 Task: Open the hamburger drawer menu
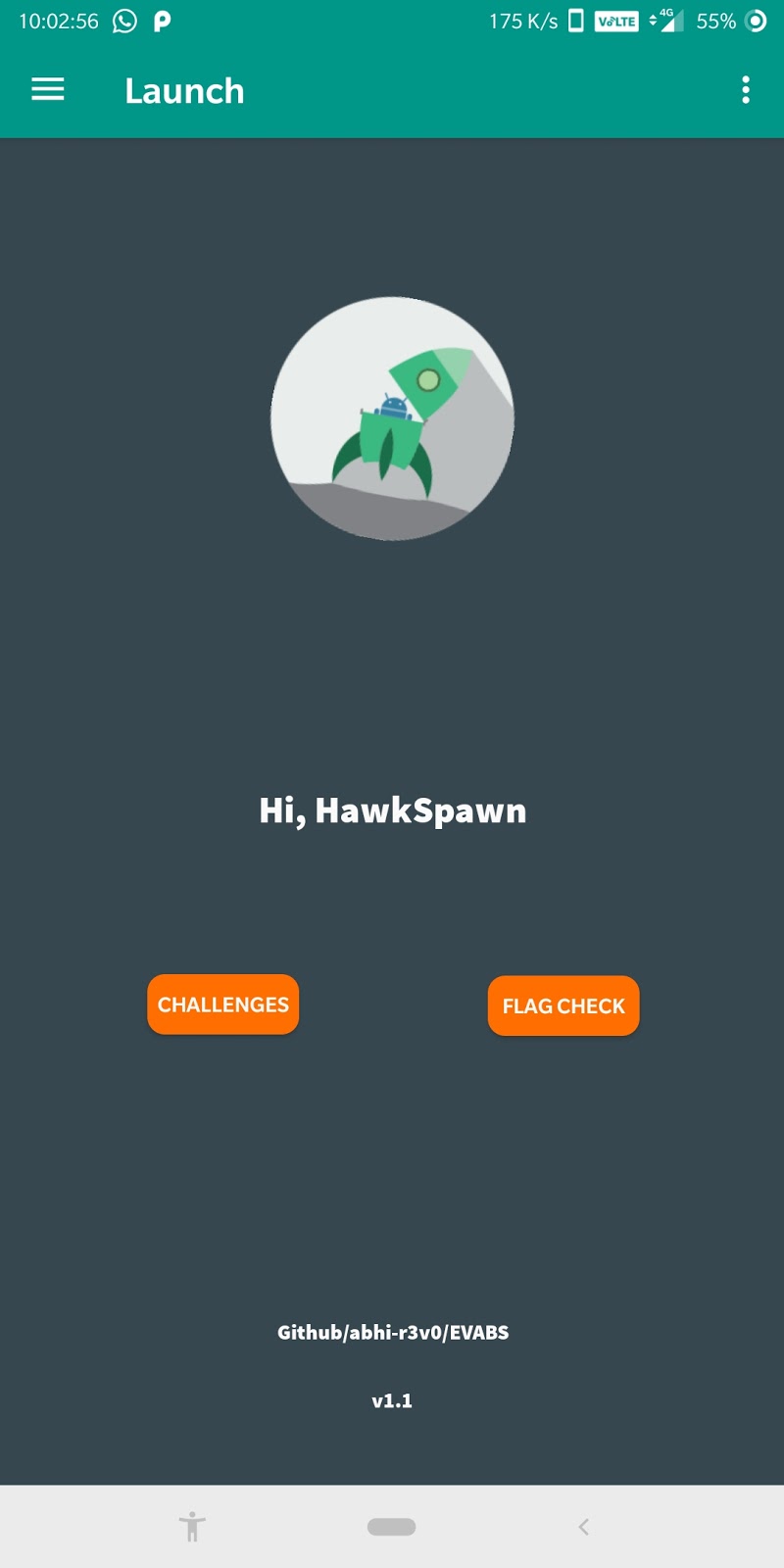[48, 90]
